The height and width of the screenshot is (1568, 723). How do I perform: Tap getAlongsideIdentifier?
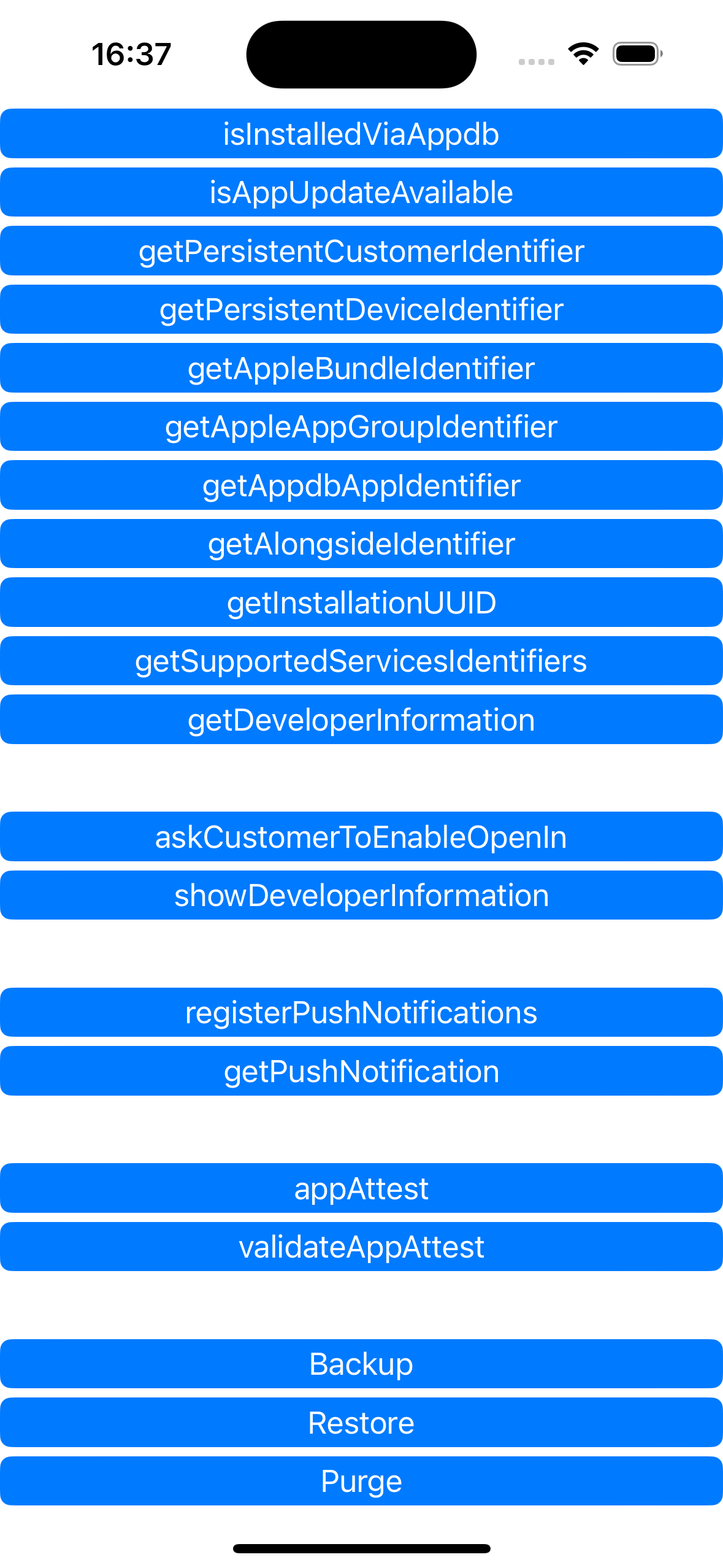point(361,544)
